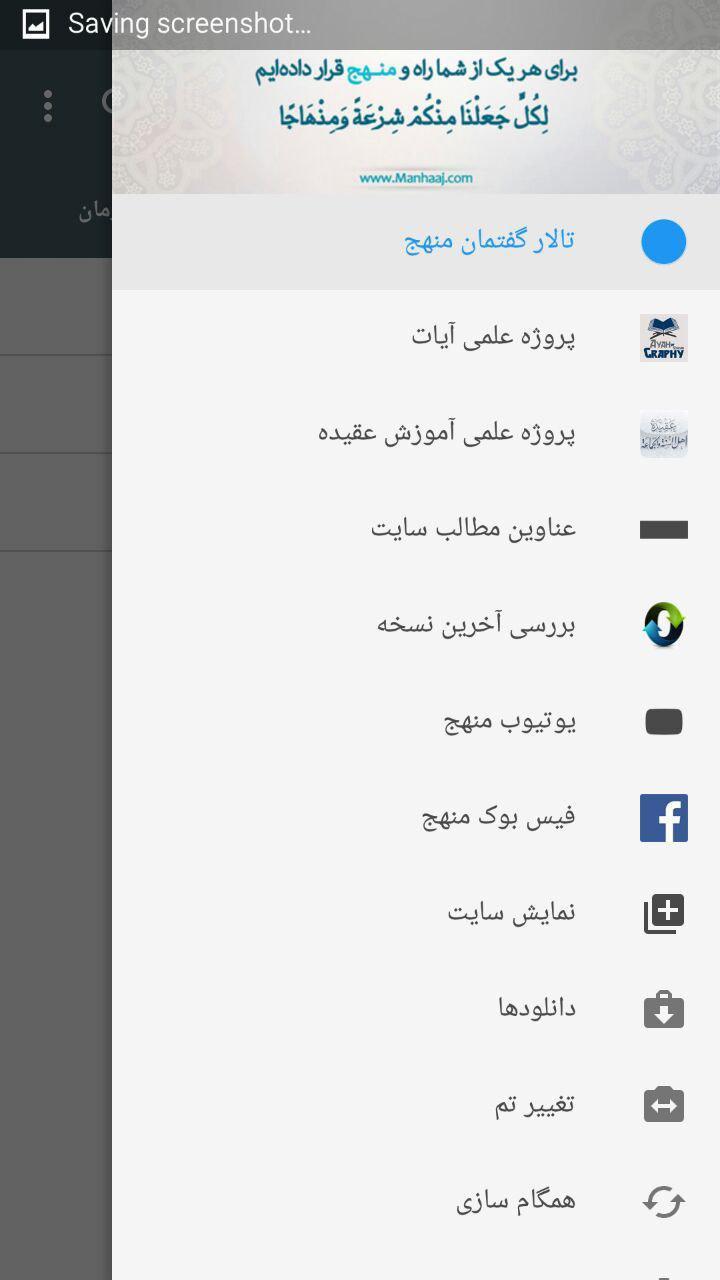
Task: Check latest version via بررسی آخرین نسخه
Action: (x=476, y=625)
